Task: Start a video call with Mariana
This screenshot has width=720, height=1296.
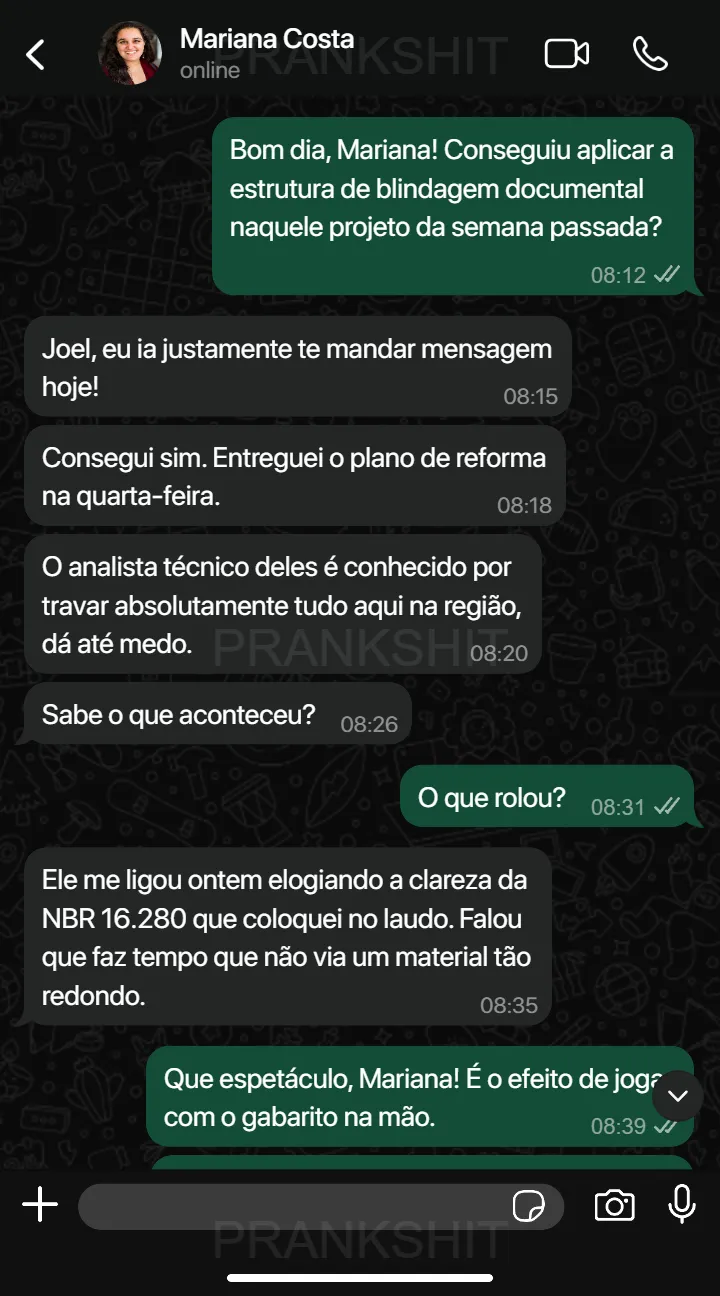Action: point(566,54)
